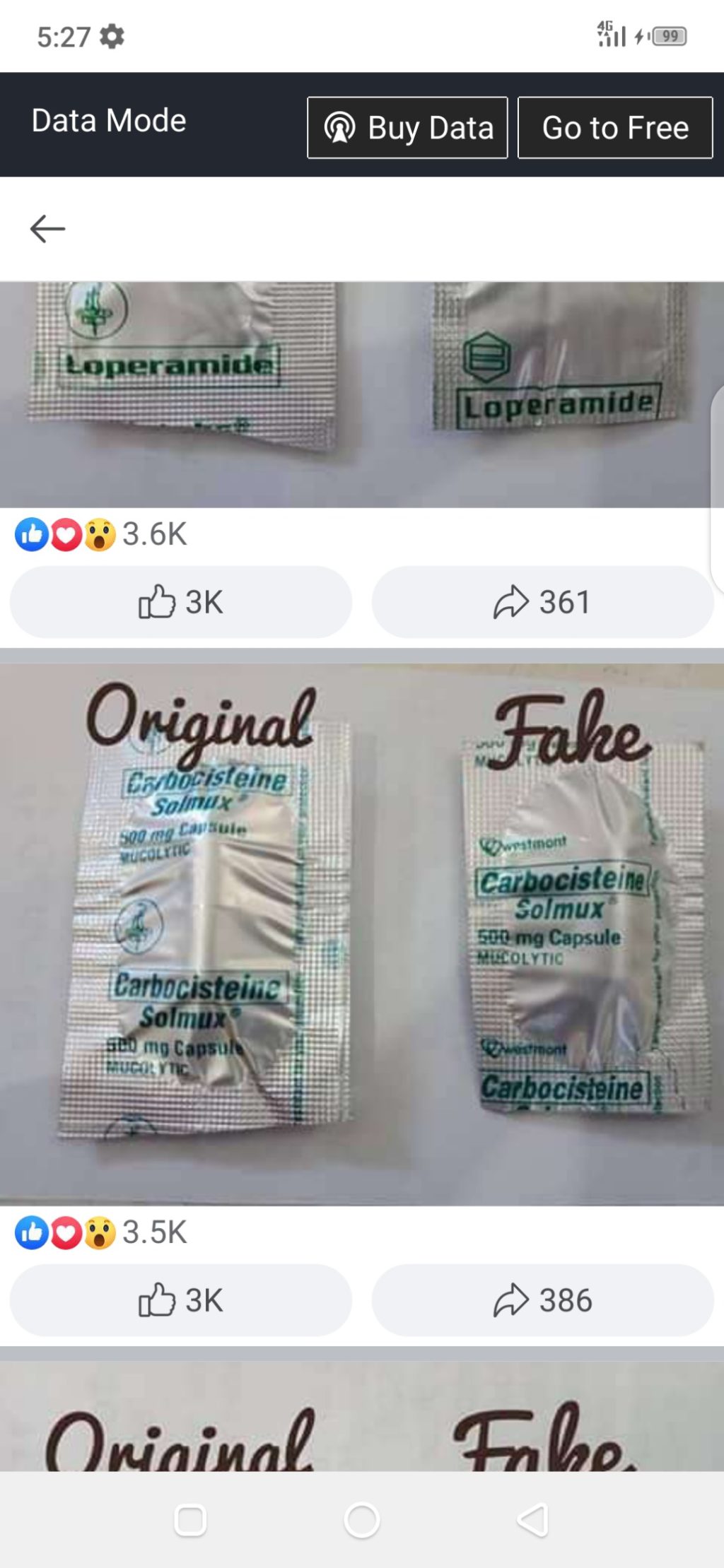Open the Carbocisteine Original vs Fake photo
Viewport: 724px width, 1568px height.
[x=361, y=933]
